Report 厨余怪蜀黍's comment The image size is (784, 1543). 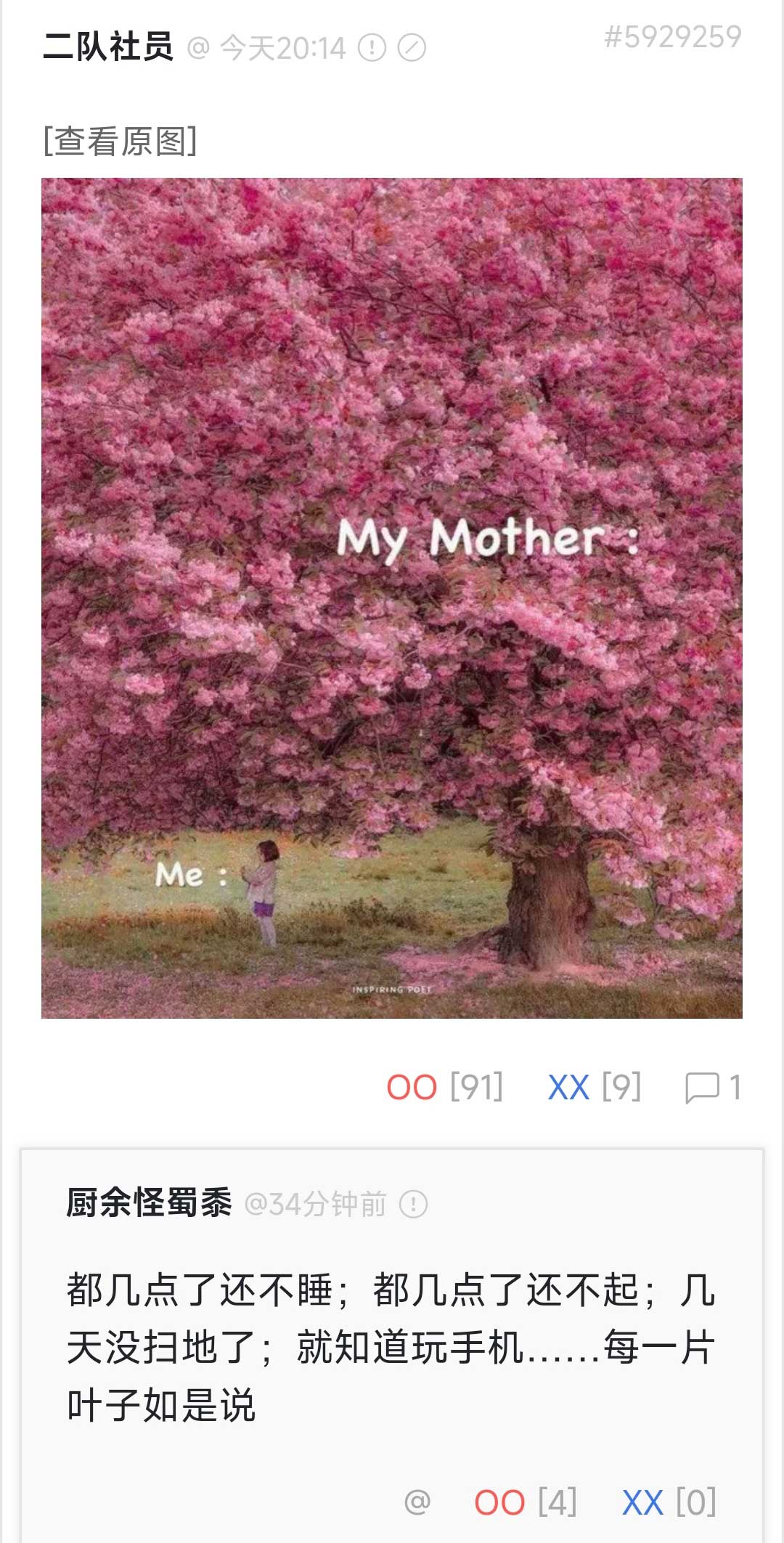pyautogui.click(x=414, y=1205)
